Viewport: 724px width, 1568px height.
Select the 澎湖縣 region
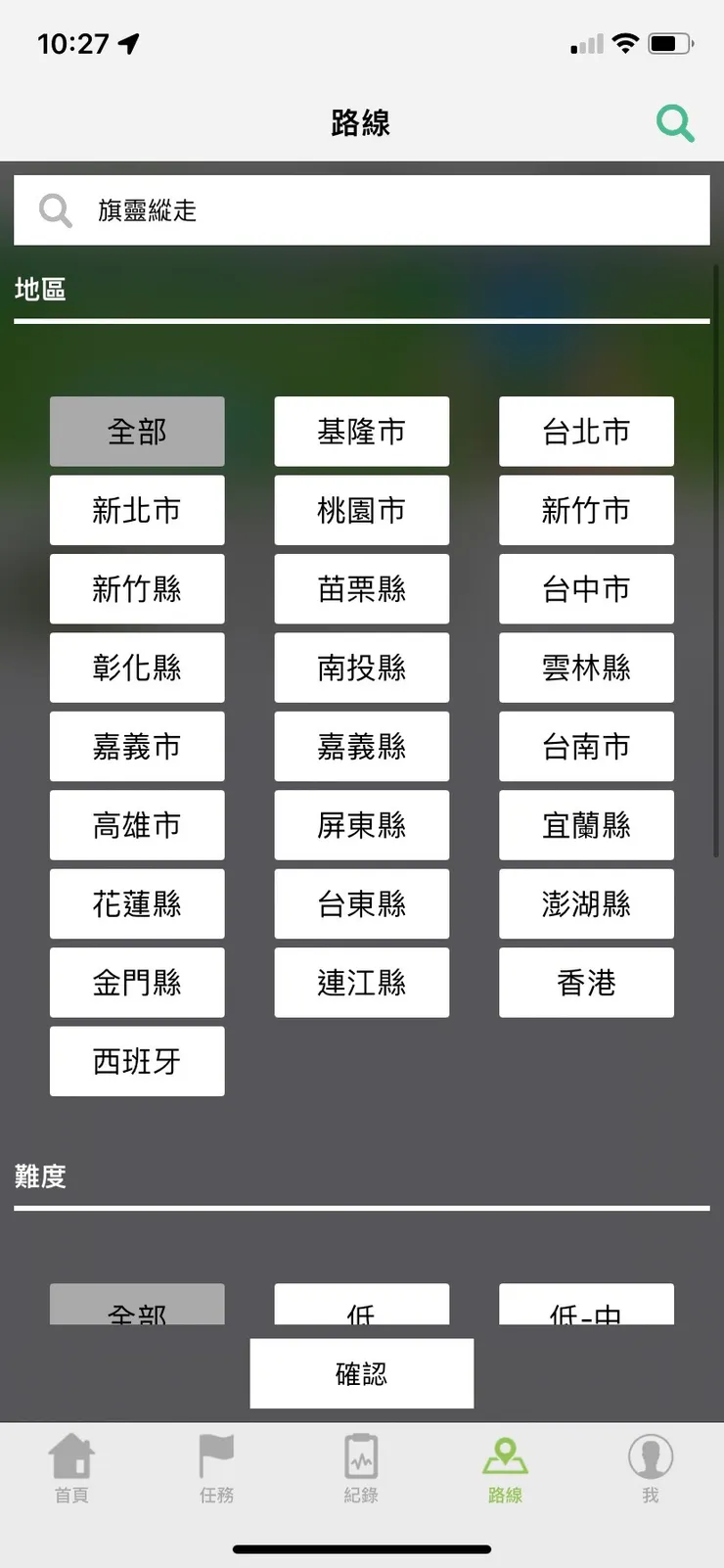[586, 903]
